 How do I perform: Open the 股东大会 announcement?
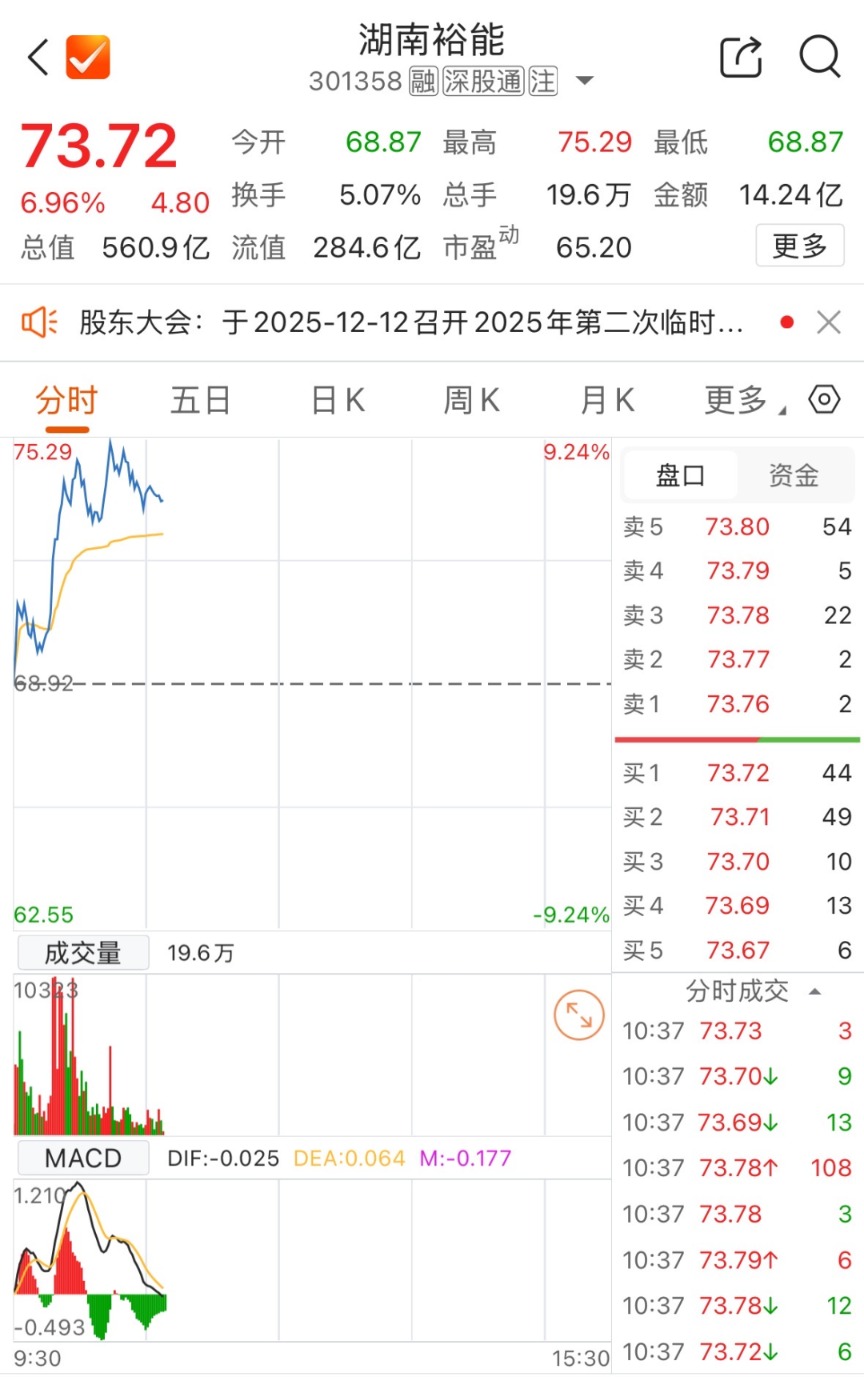tap(410, 322)
